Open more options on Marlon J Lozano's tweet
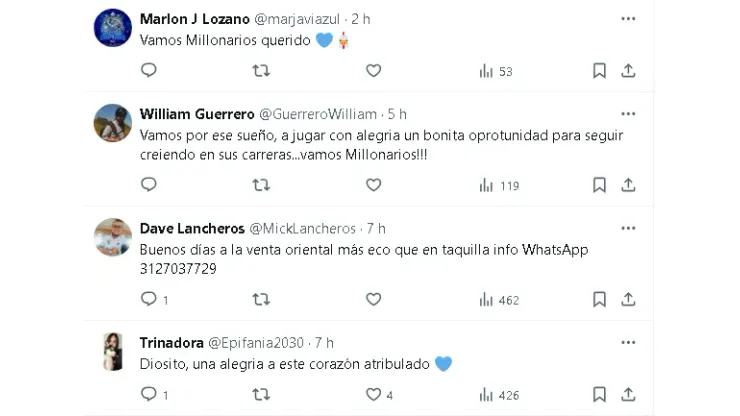740x416 pixels. tap(627, 19)
